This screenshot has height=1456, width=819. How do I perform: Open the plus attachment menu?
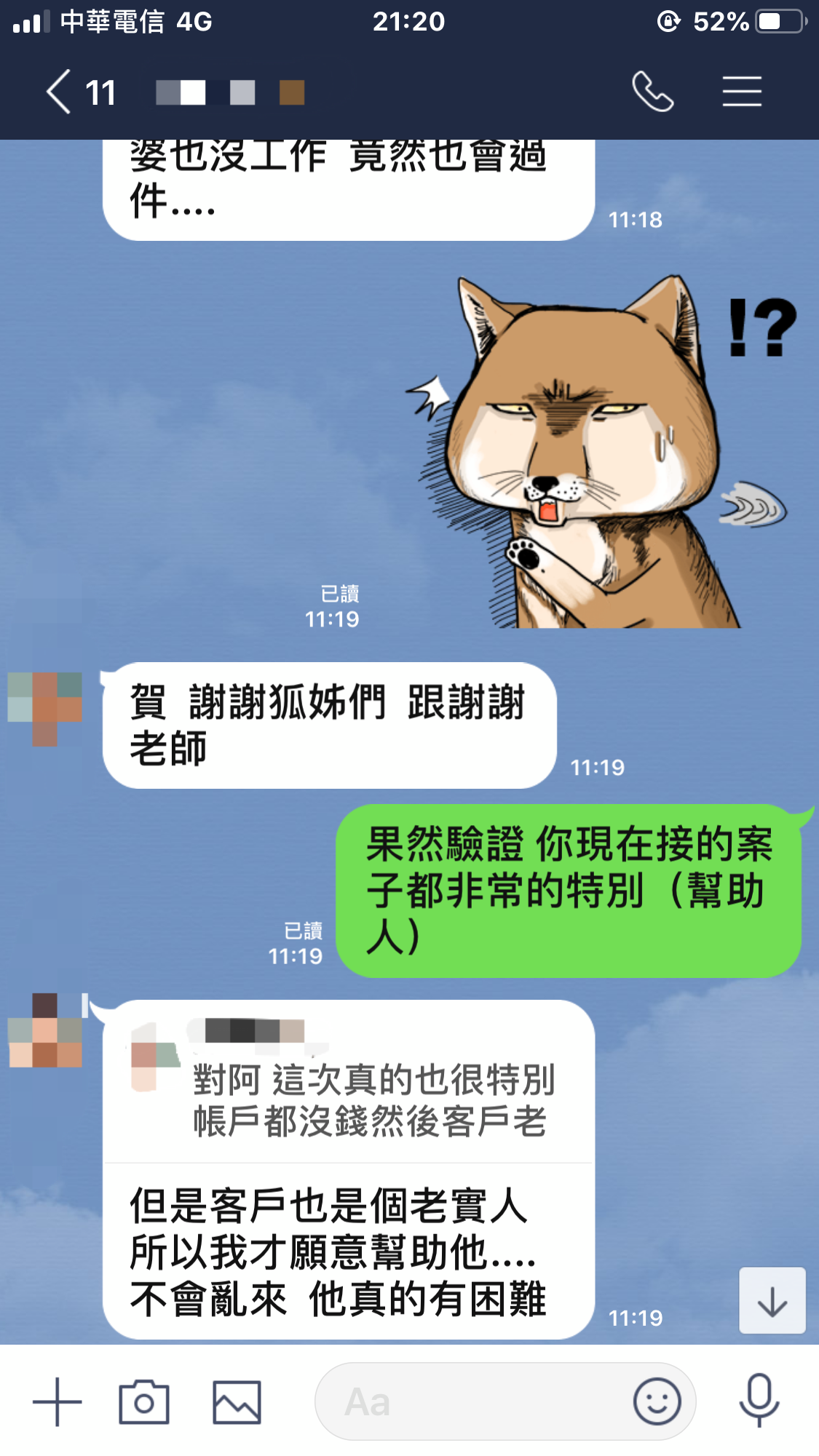click(58, 1401)
